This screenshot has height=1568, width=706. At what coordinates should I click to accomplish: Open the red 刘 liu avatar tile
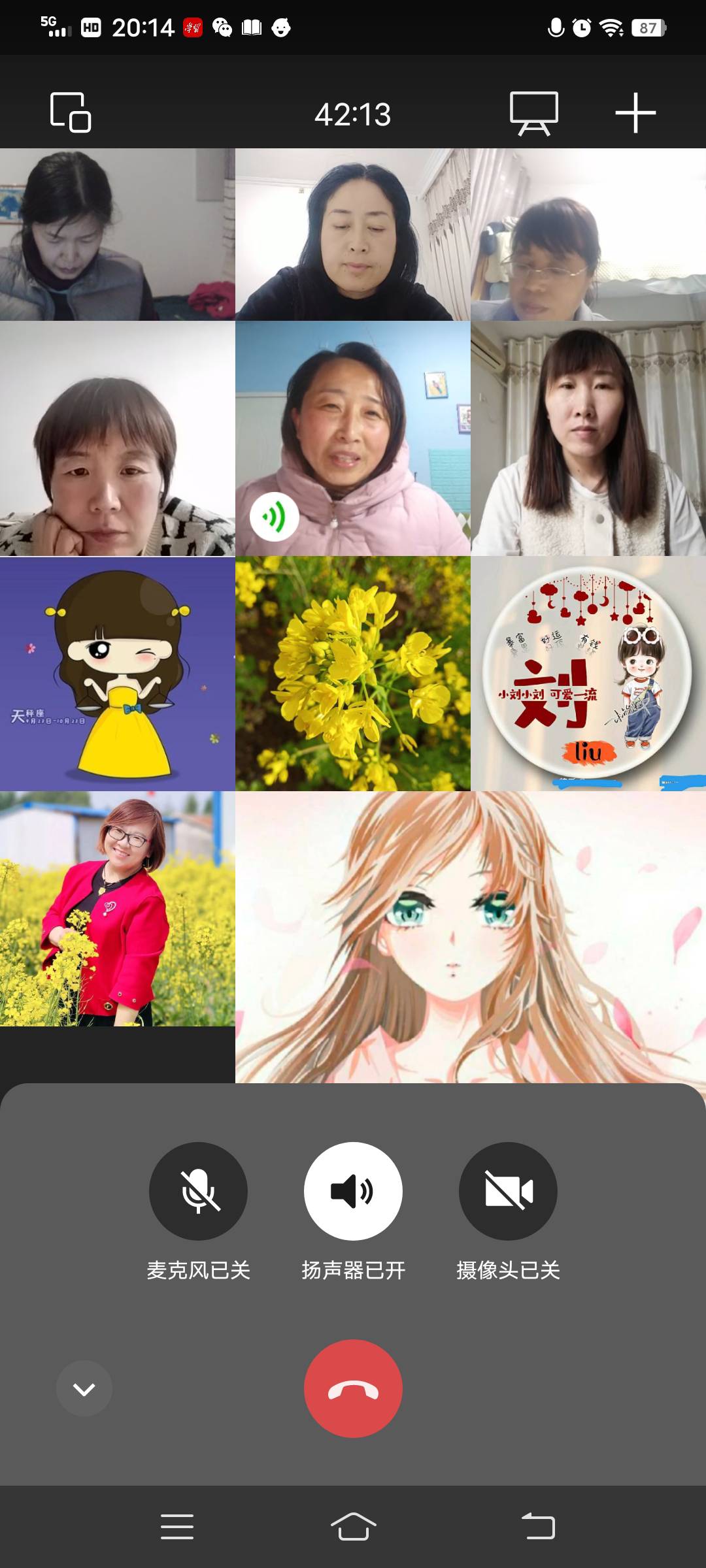(x=588, y=674)
